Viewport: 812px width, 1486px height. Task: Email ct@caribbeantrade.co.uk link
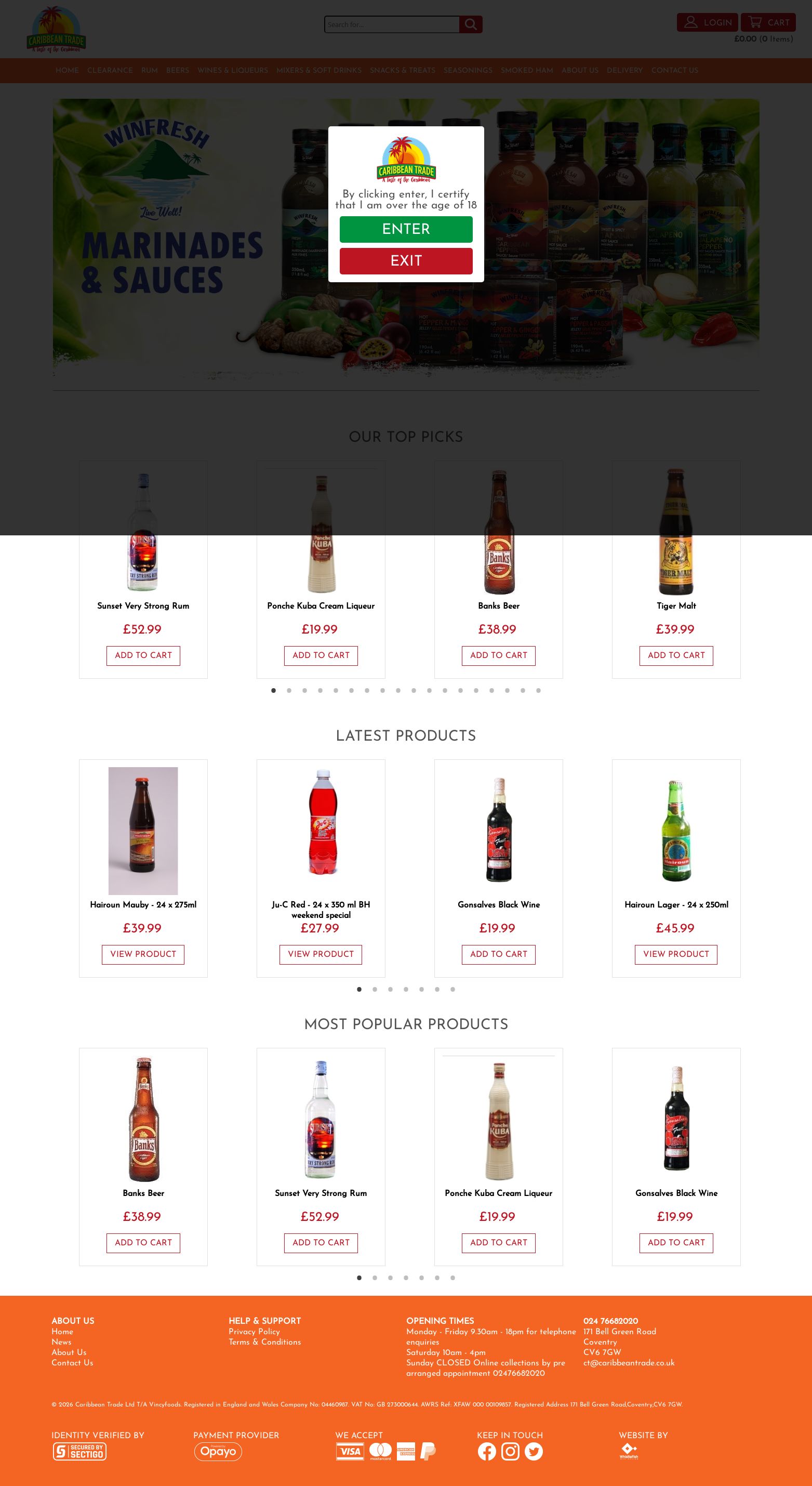click(x=629, y=1362)
